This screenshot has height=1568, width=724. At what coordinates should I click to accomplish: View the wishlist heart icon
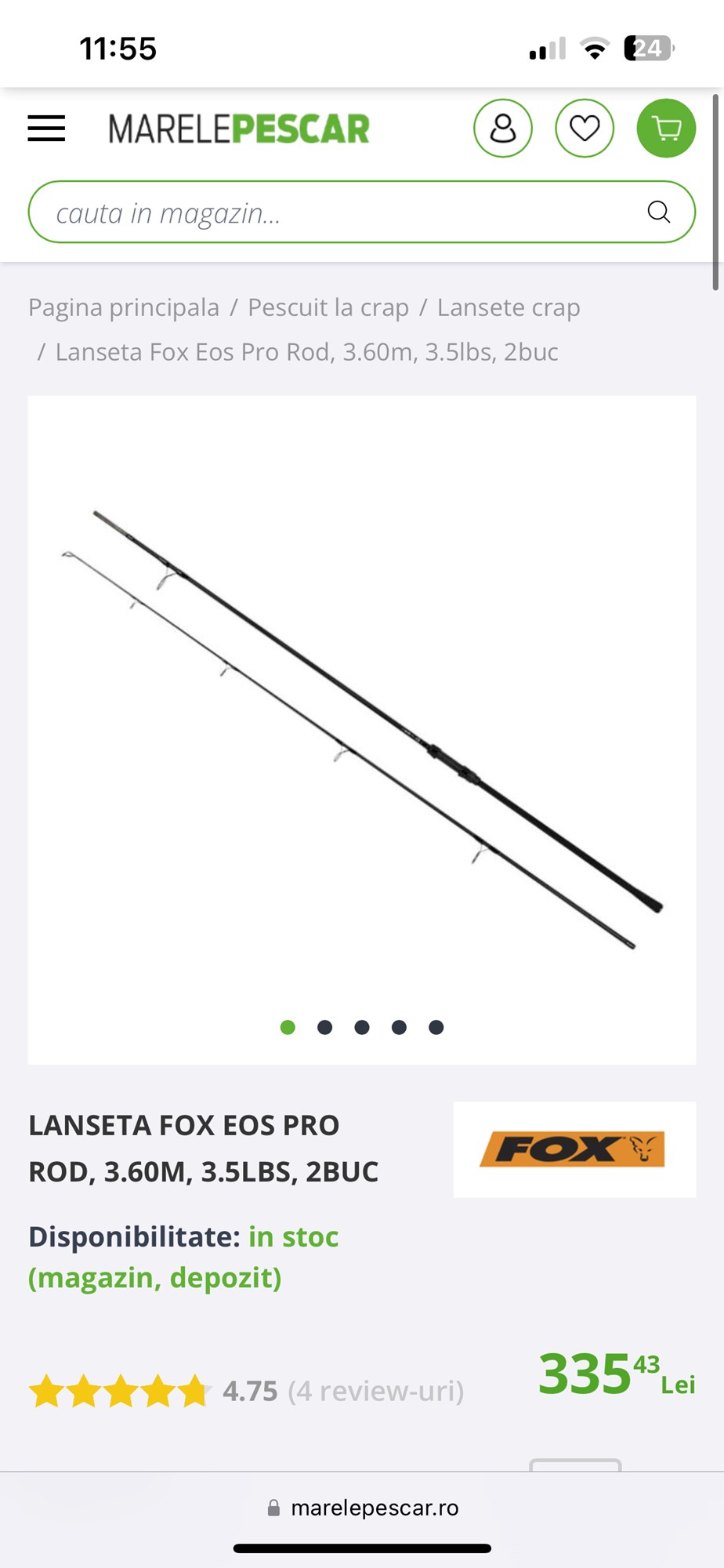click(x=585, y=129)
